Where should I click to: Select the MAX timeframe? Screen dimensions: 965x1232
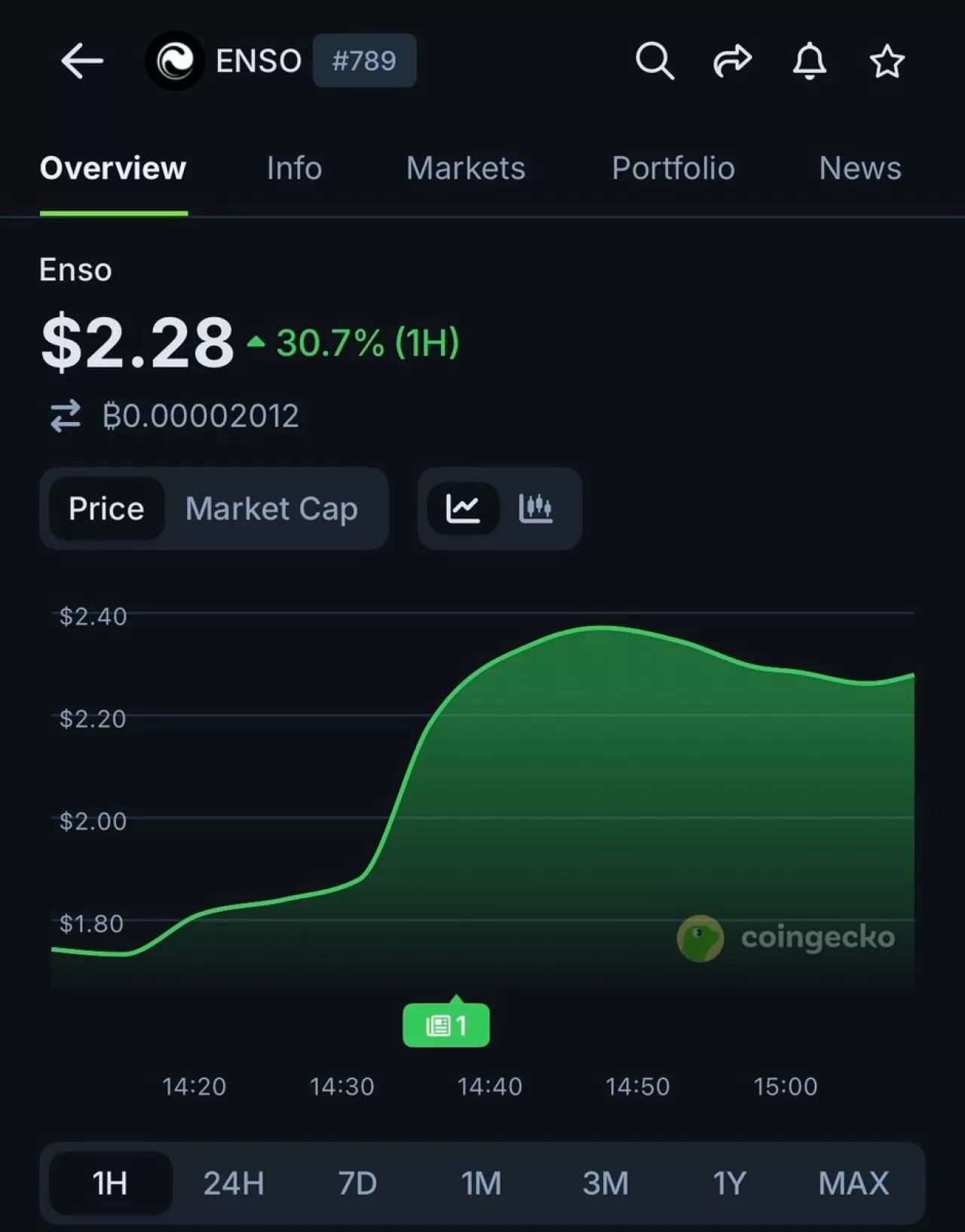[853, 1183]
